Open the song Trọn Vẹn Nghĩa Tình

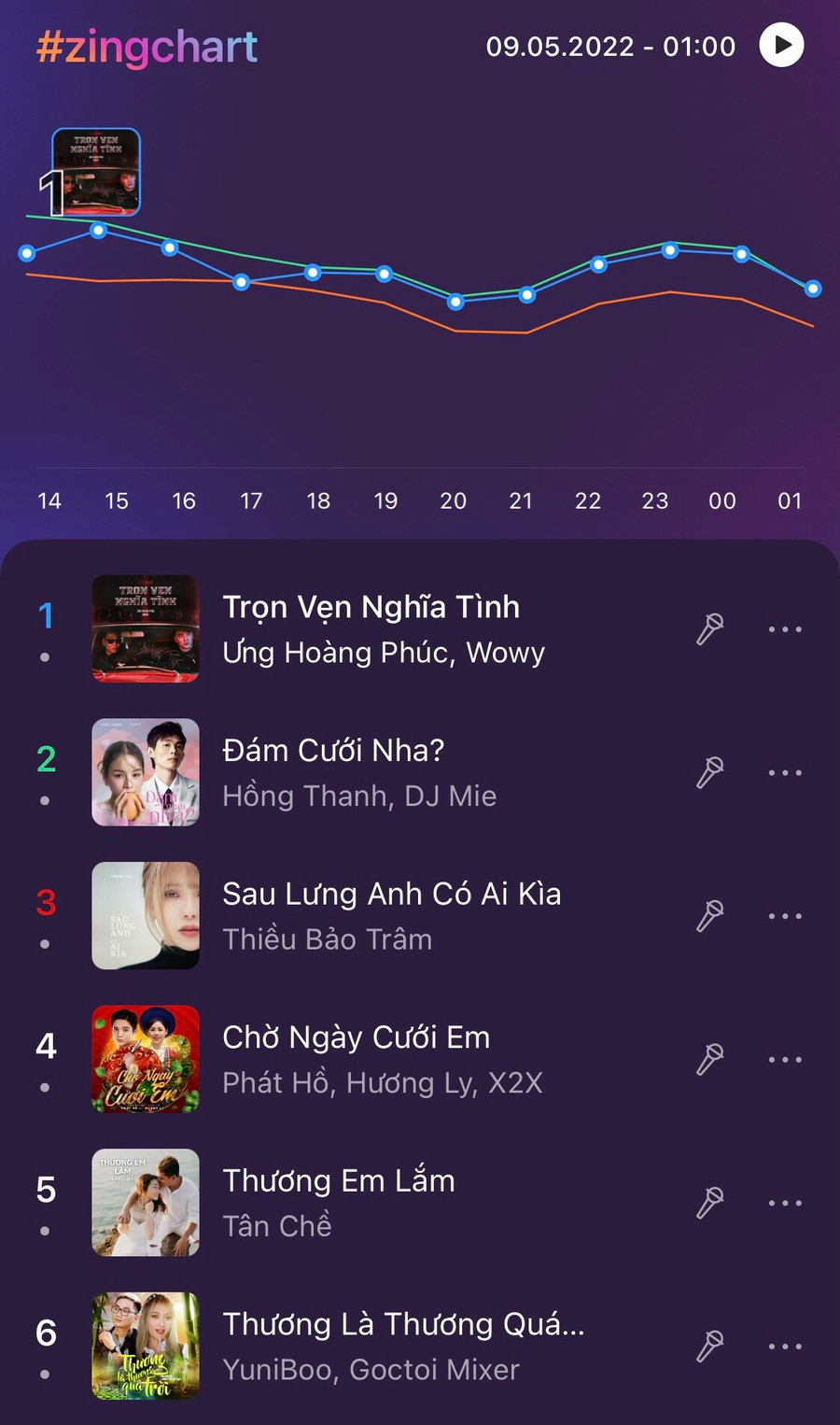pos(371,607)
